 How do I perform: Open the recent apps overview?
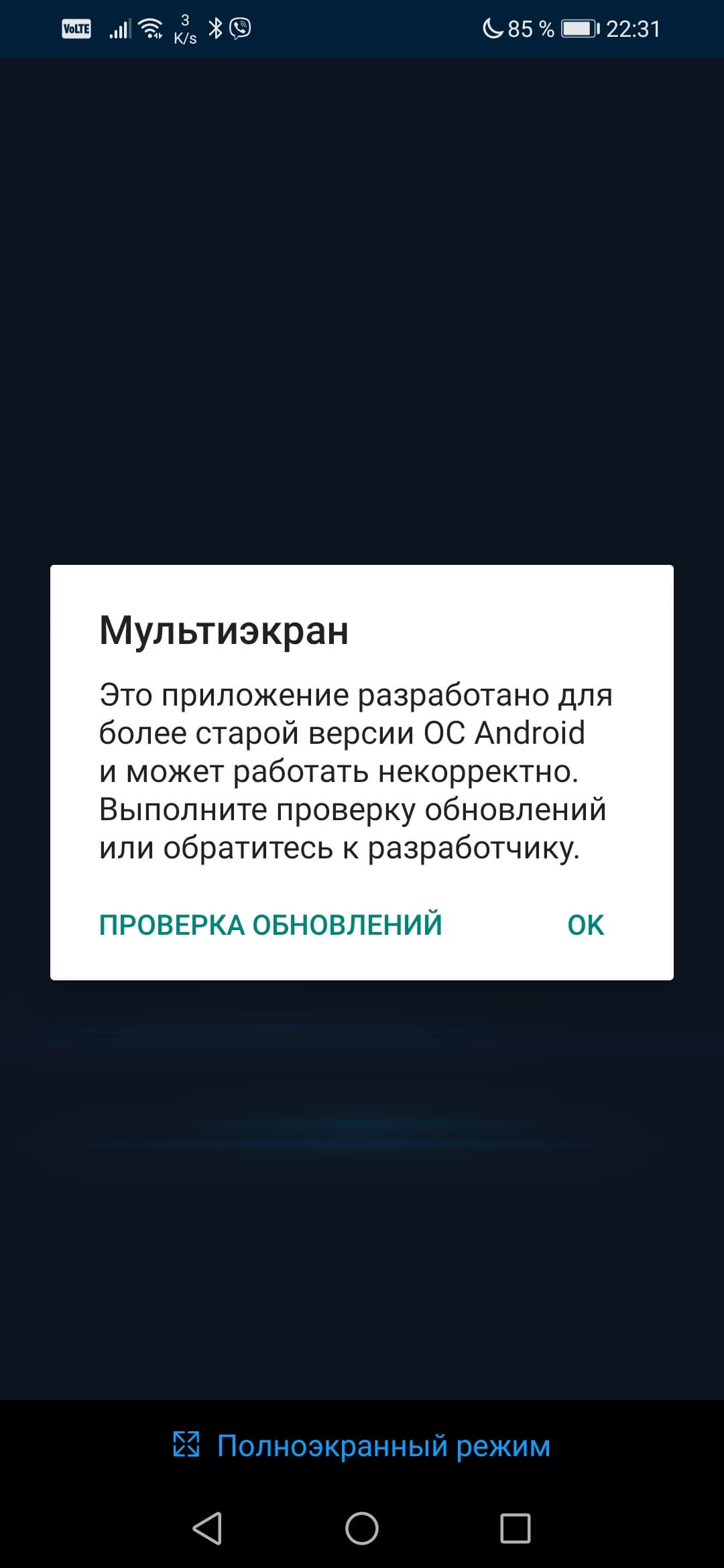(x=516, y=1528)
